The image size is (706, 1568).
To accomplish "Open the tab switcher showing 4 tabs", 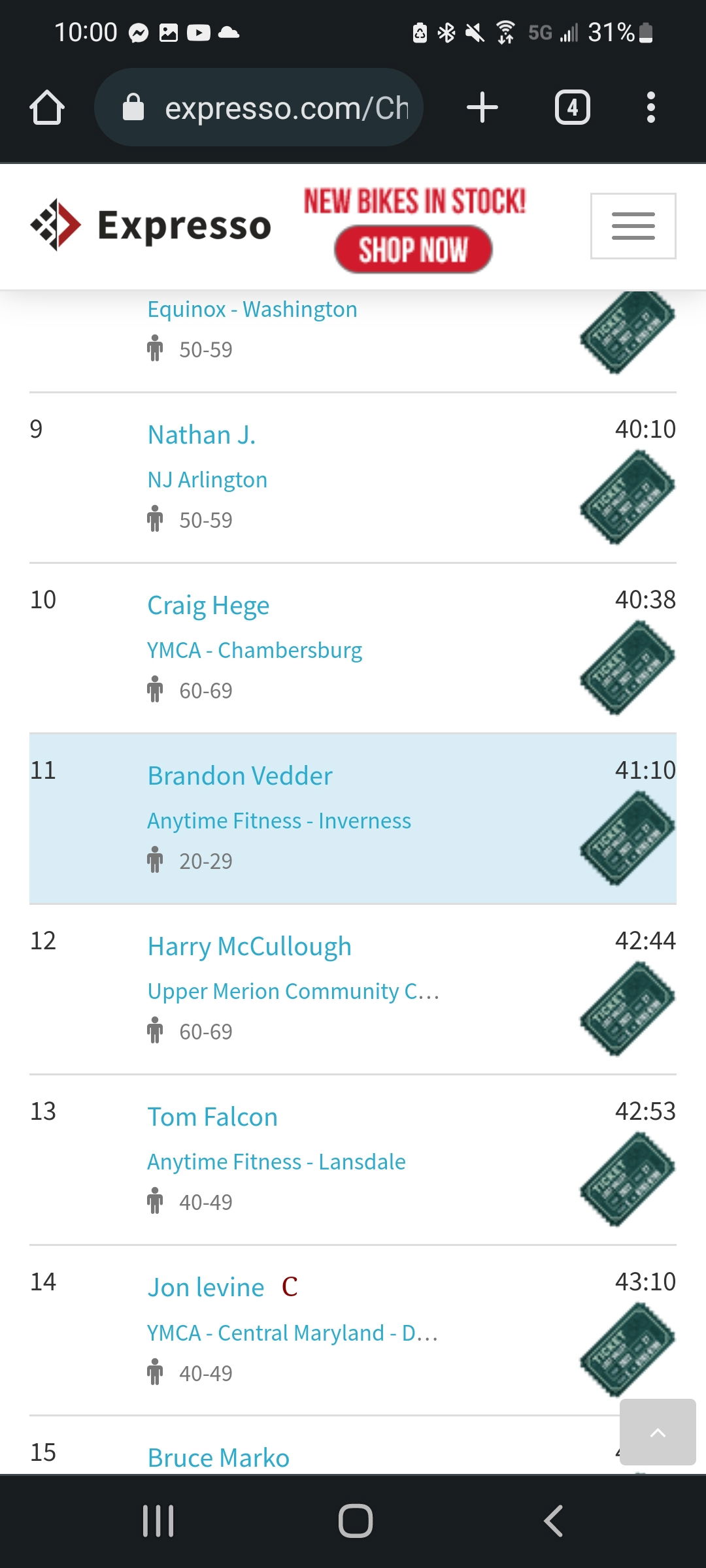I will tap(573, 107).
